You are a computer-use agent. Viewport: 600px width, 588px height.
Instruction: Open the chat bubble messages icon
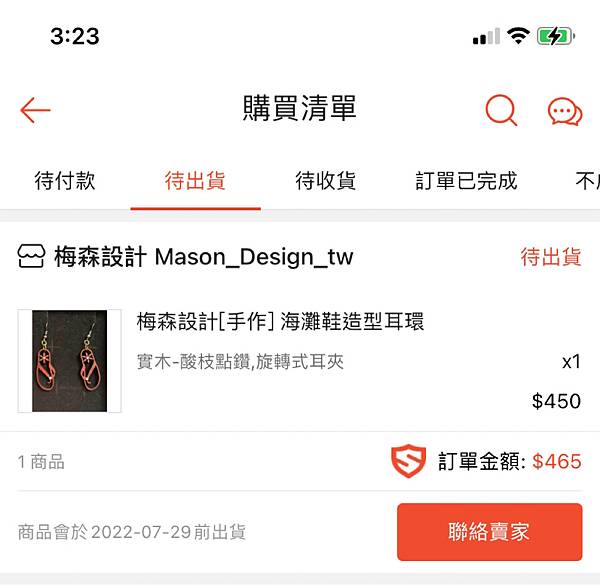click(565, 110)
